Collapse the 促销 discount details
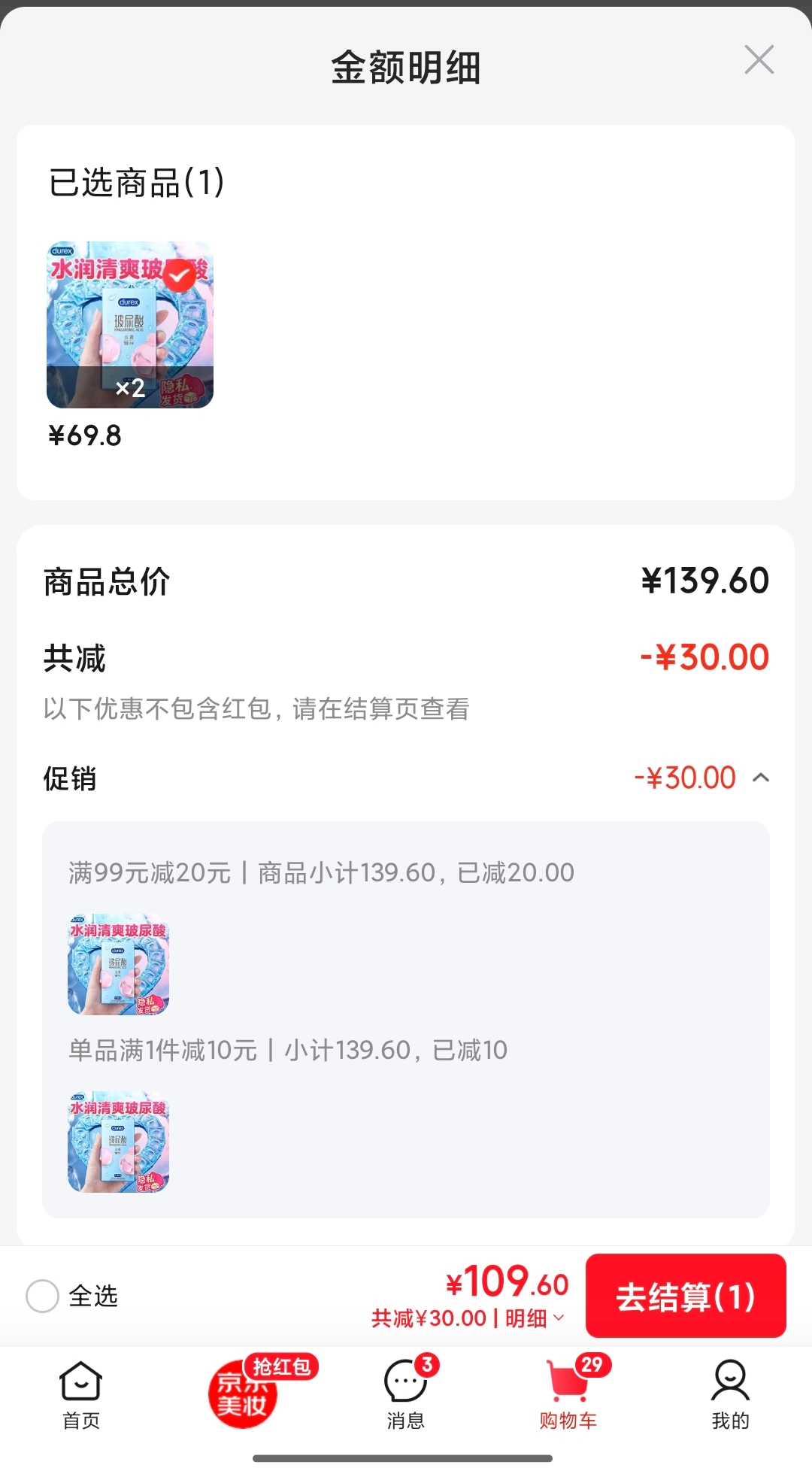The image size is (812, 1477). [x=761, y=778]
